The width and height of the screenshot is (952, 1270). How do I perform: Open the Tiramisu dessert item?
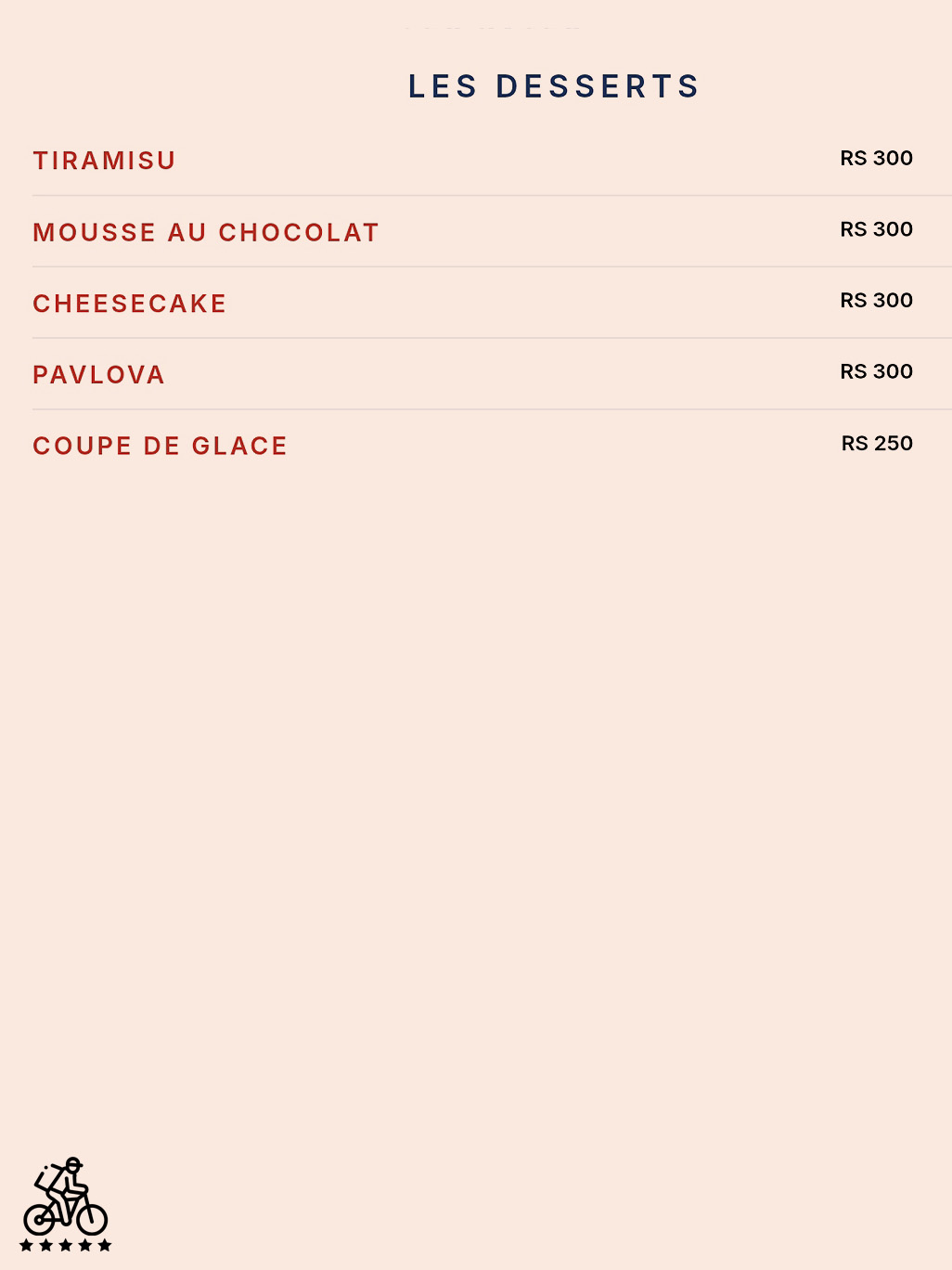point(105,161)
